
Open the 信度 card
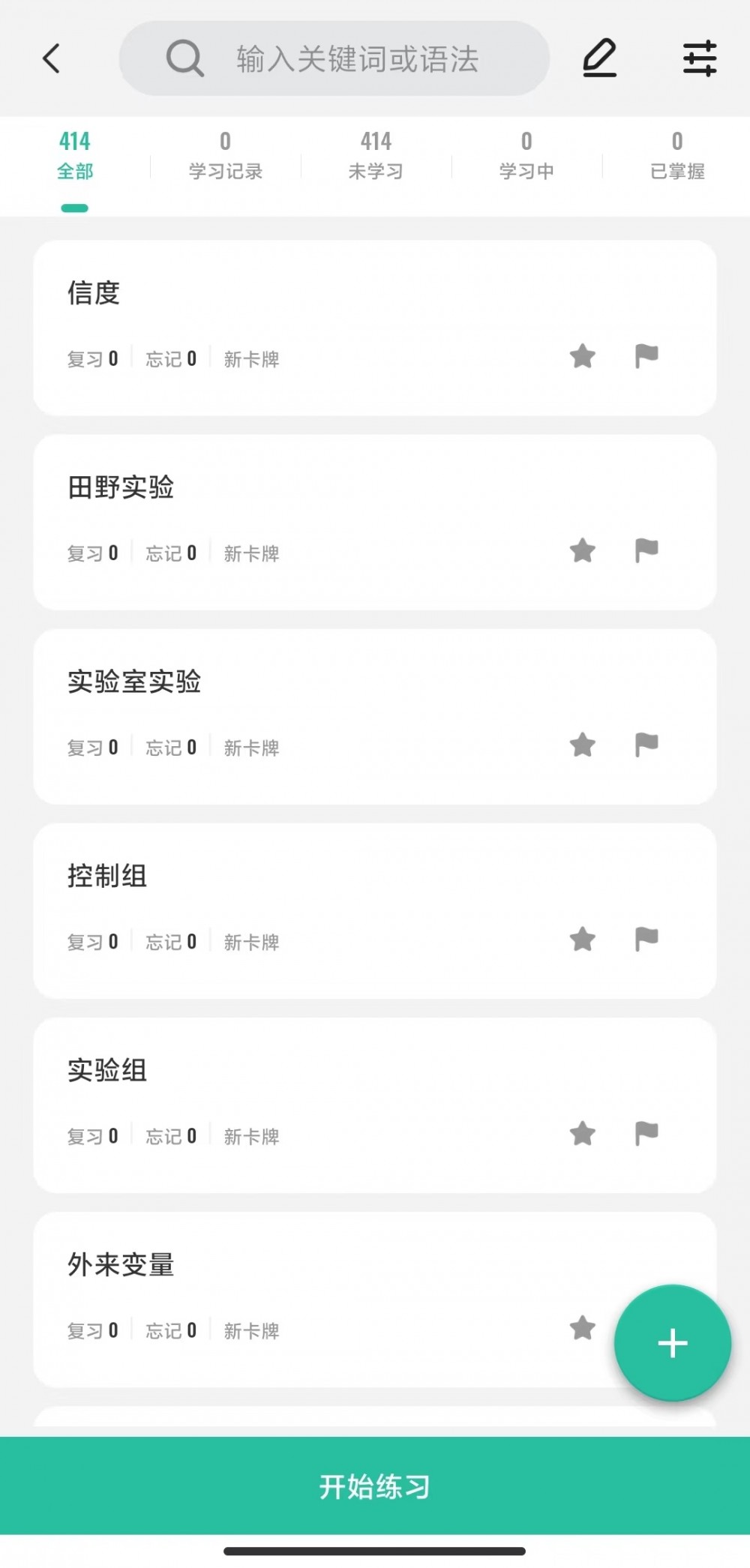tap(375, 328)
